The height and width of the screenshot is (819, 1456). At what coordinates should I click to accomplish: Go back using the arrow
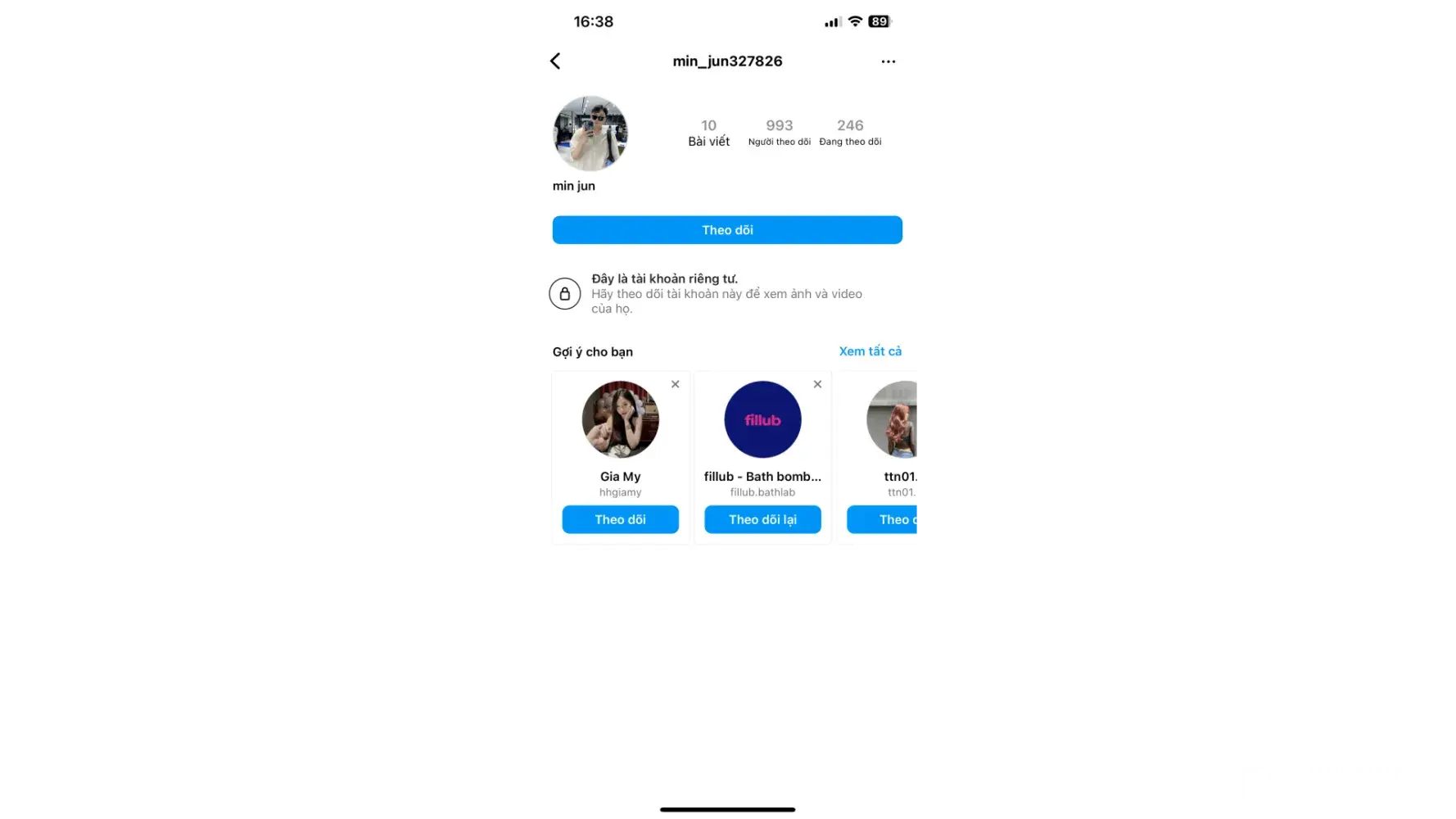click(x=555, y=61)
